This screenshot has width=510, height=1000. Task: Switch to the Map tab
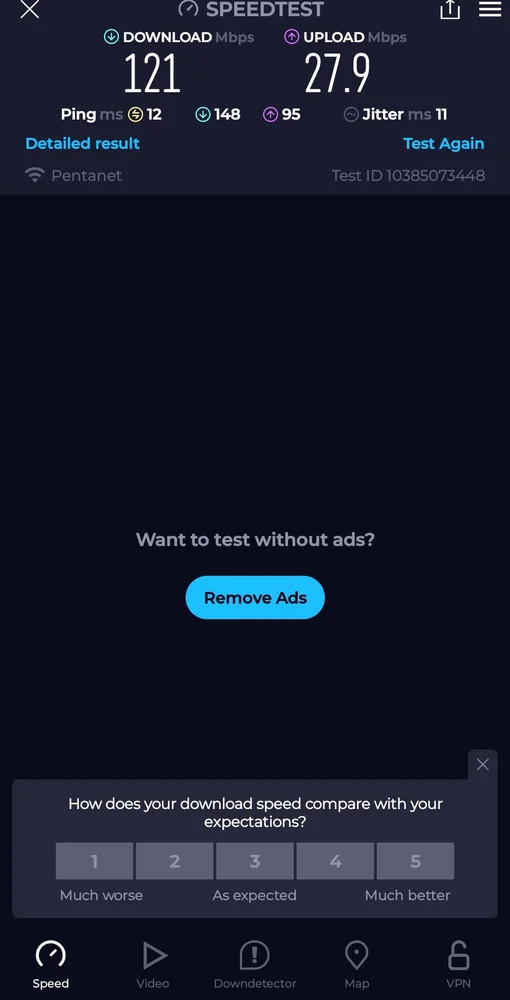pyautogui.click(x=356, y=965)
